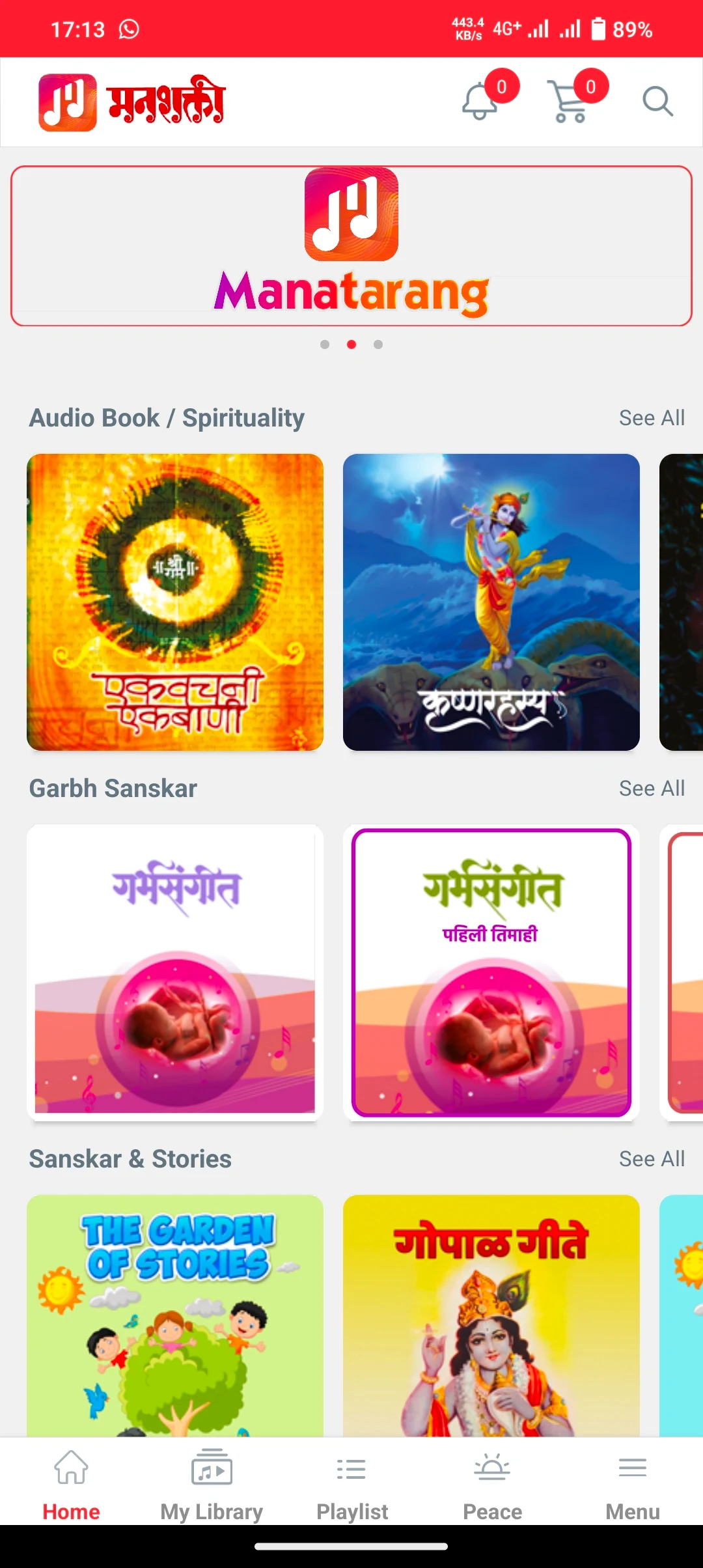The height and width of the screenshot is (1568, 703).
Task: Open the Ekvachani Ekbani audio book
Action: [x=175, y=602]
